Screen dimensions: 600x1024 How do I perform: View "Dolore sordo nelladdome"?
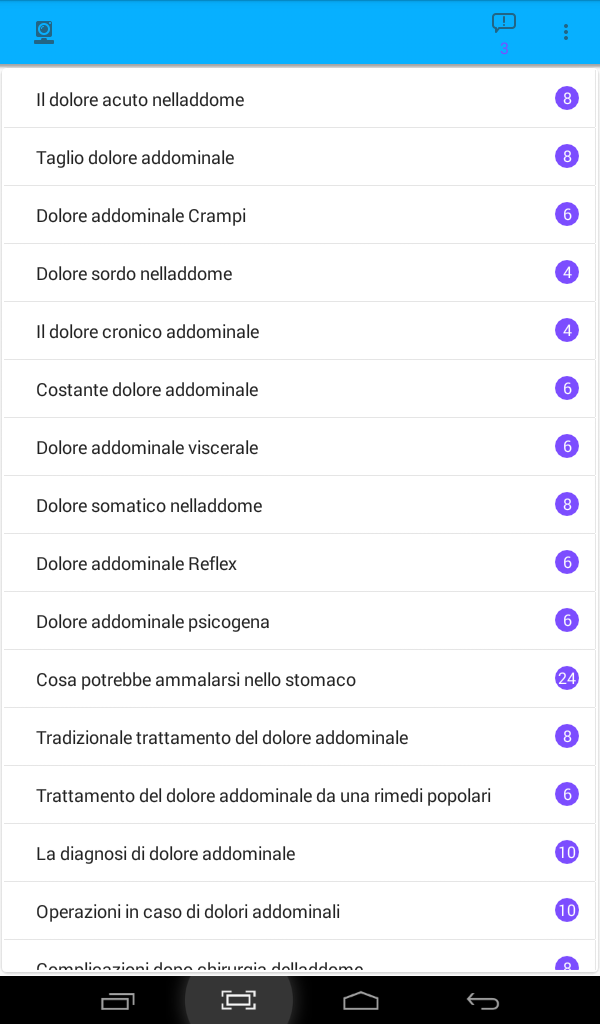point(134,273)
